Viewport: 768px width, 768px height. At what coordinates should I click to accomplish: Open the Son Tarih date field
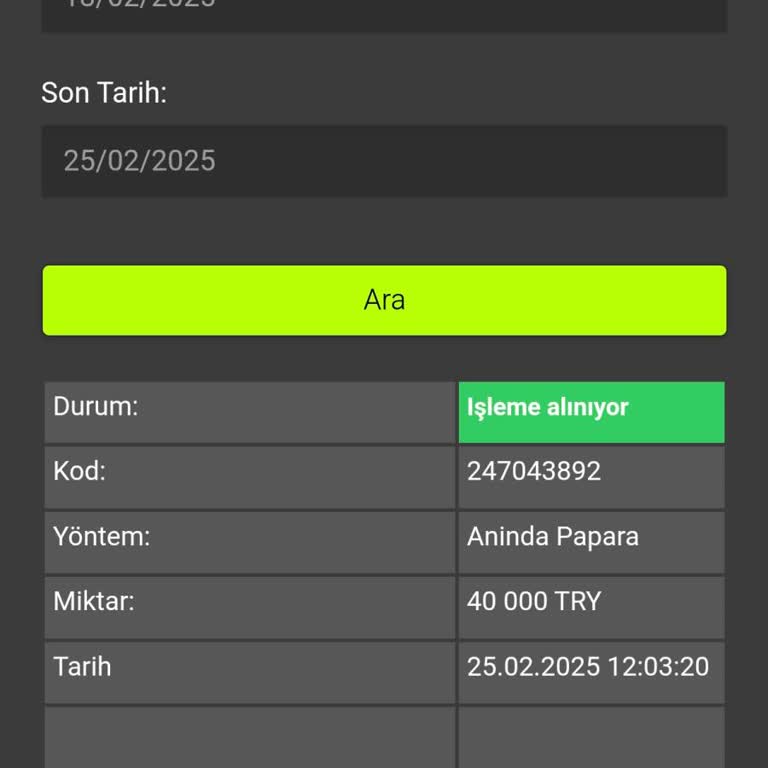point(384,161)
